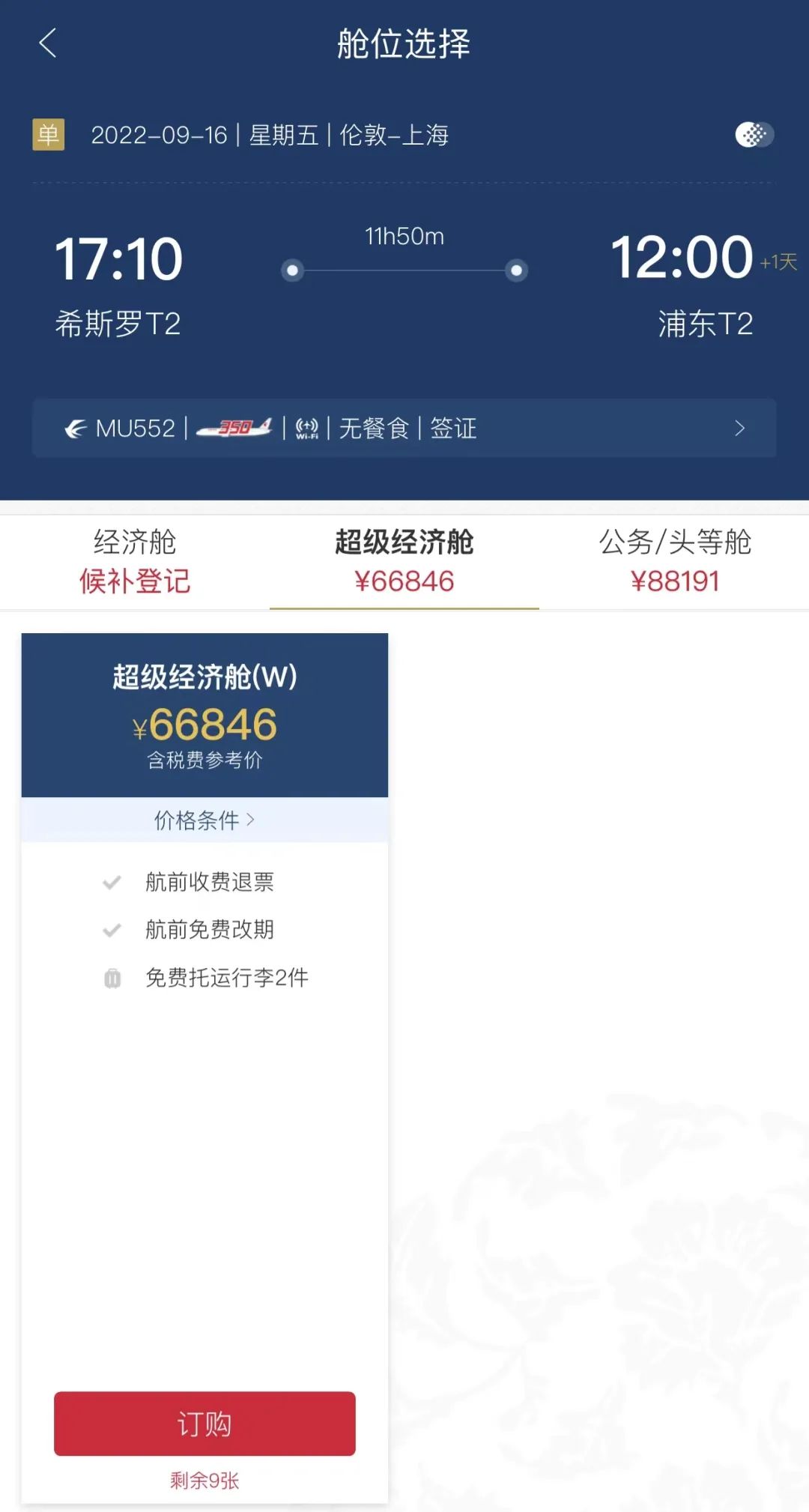Select the 超级经济舱 tab
809x1512 pixels.
click(x=404, y=561)
